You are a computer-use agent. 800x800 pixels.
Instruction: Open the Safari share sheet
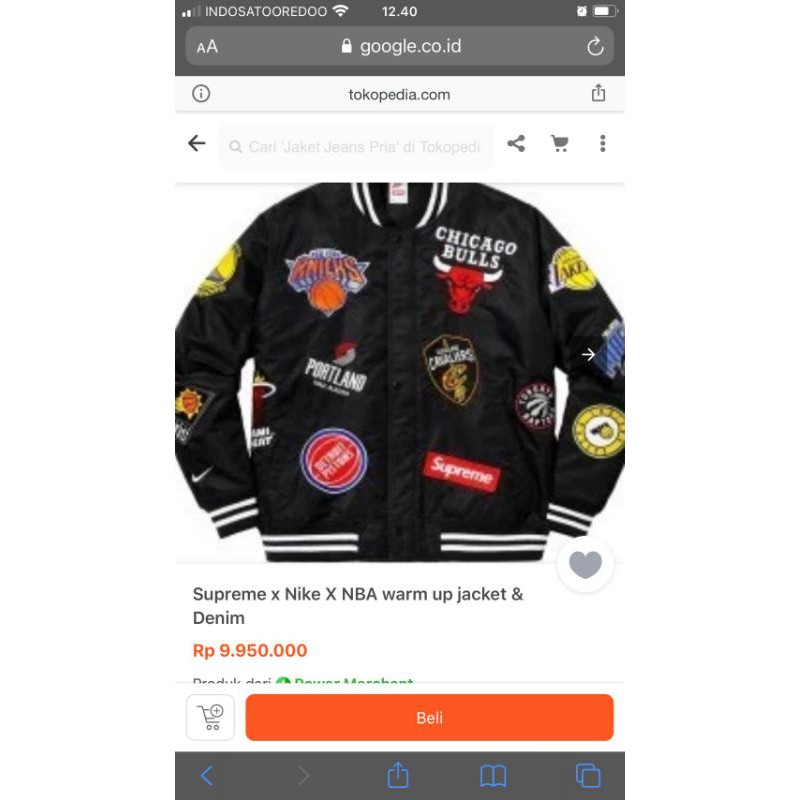tap(398, 775)
